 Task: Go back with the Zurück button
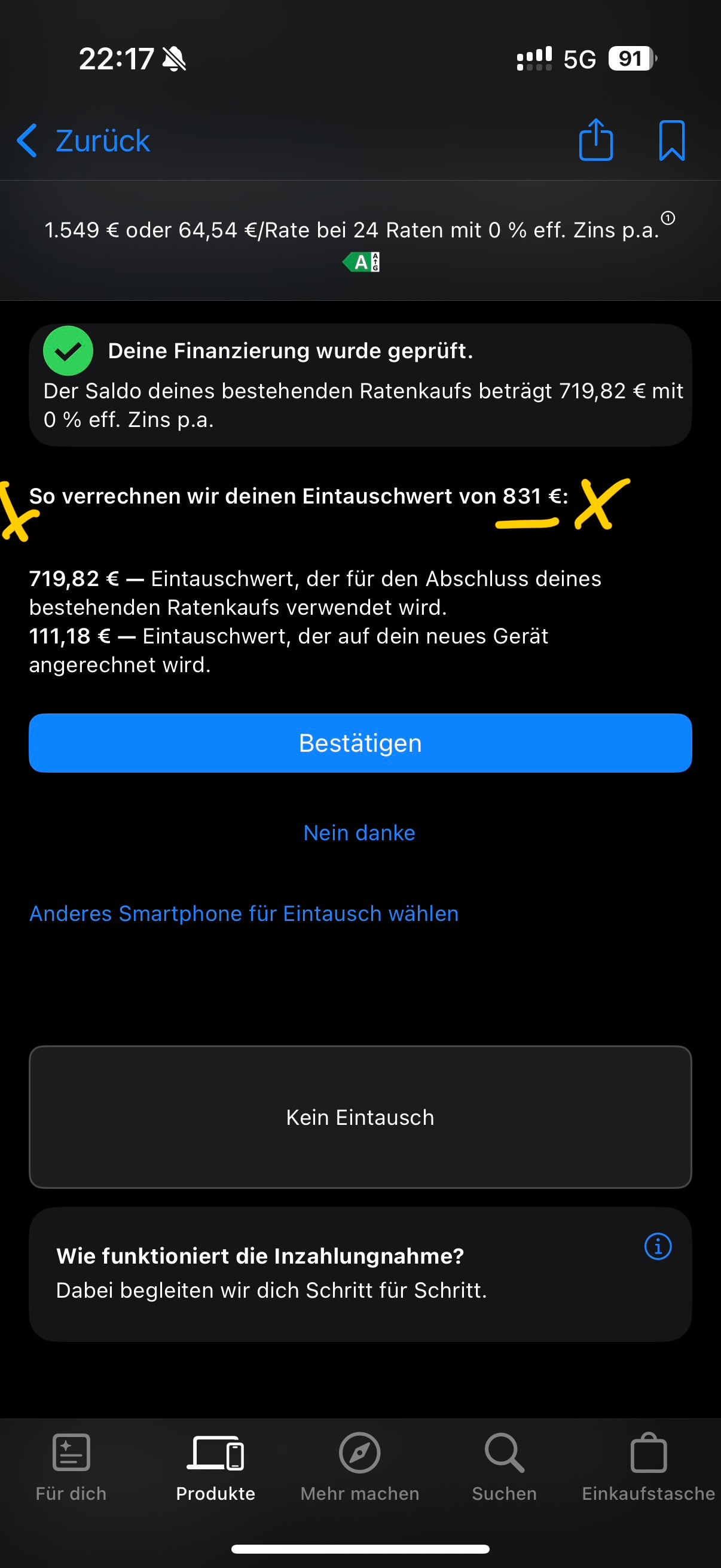tap(84, 141)
